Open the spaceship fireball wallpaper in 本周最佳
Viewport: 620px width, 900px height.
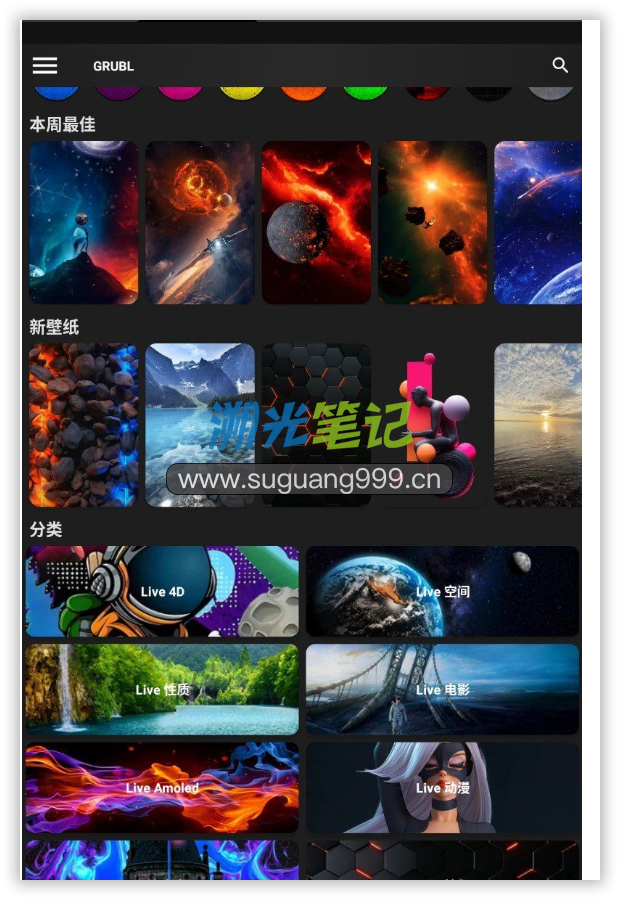pyautogui.click(x=200, y=222)
